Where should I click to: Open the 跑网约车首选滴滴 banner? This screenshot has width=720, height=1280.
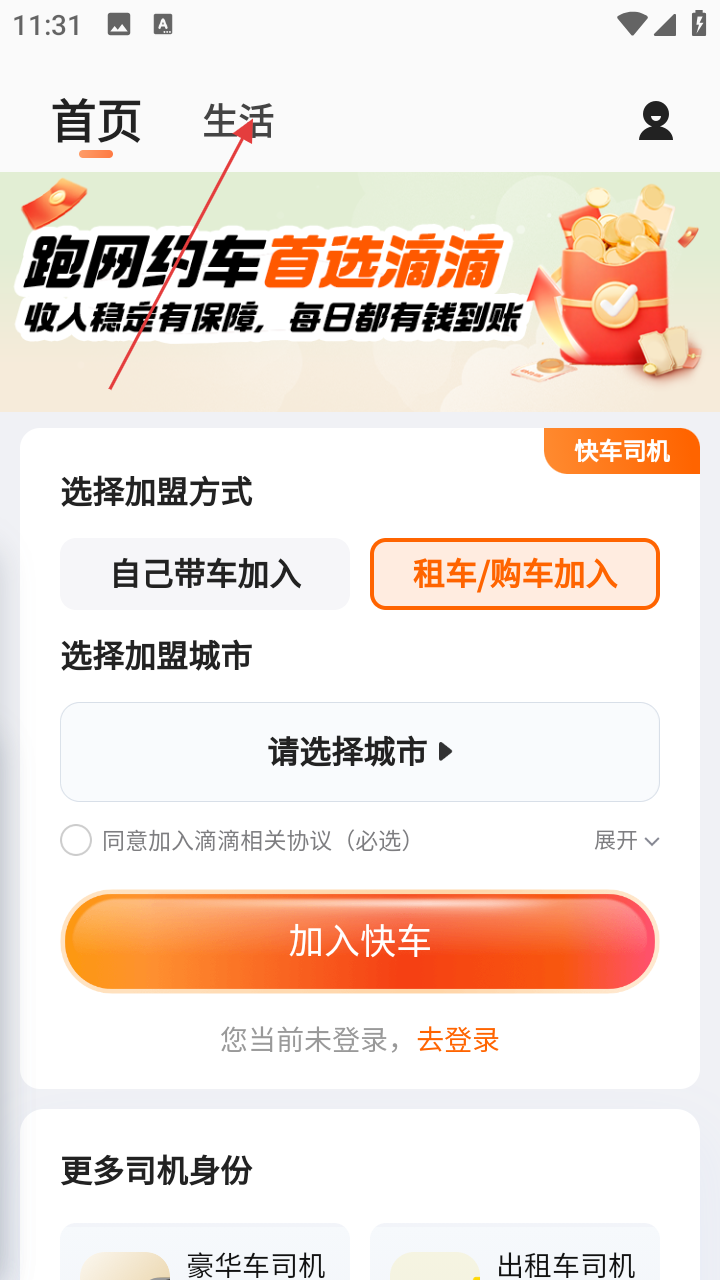coord(360,290)
